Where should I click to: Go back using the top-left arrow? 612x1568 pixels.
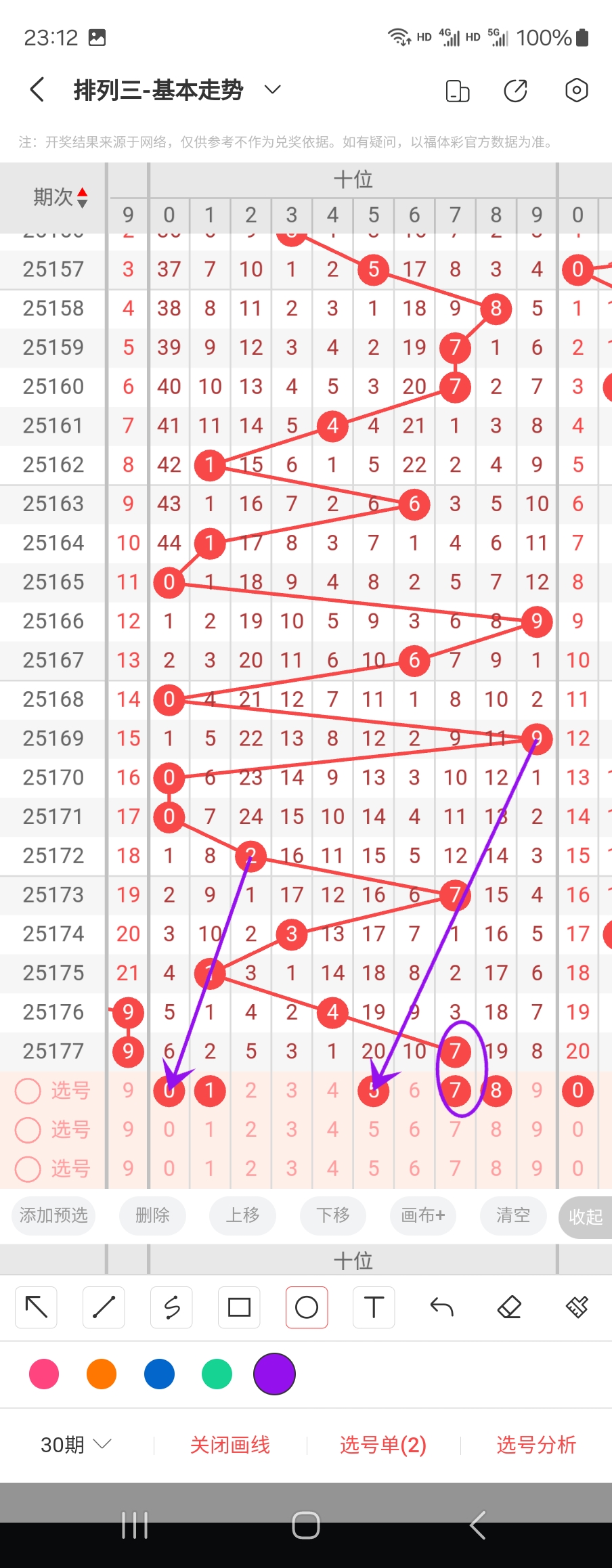[37, 90]
